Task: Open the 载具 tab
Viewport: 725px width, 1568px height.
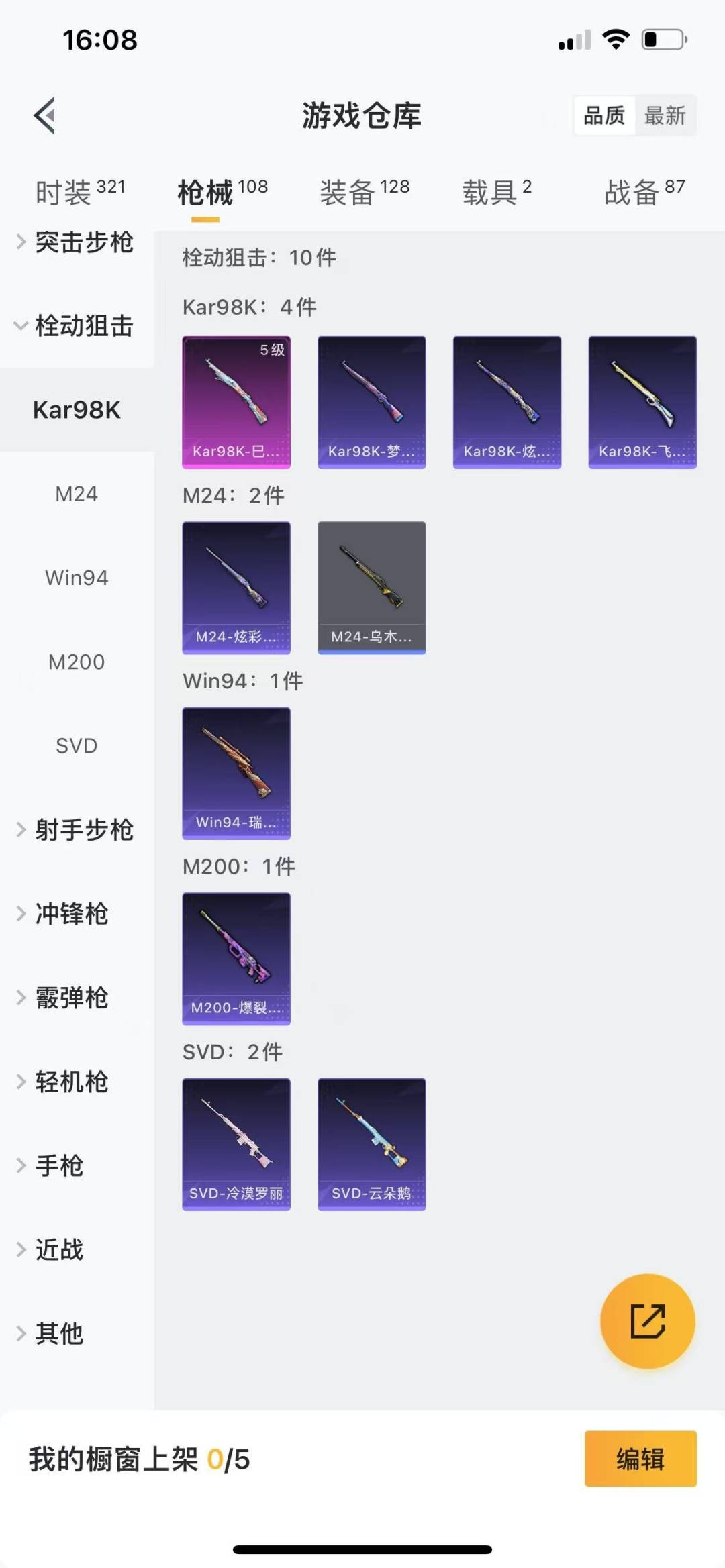Action: click(x=497, y=193)
